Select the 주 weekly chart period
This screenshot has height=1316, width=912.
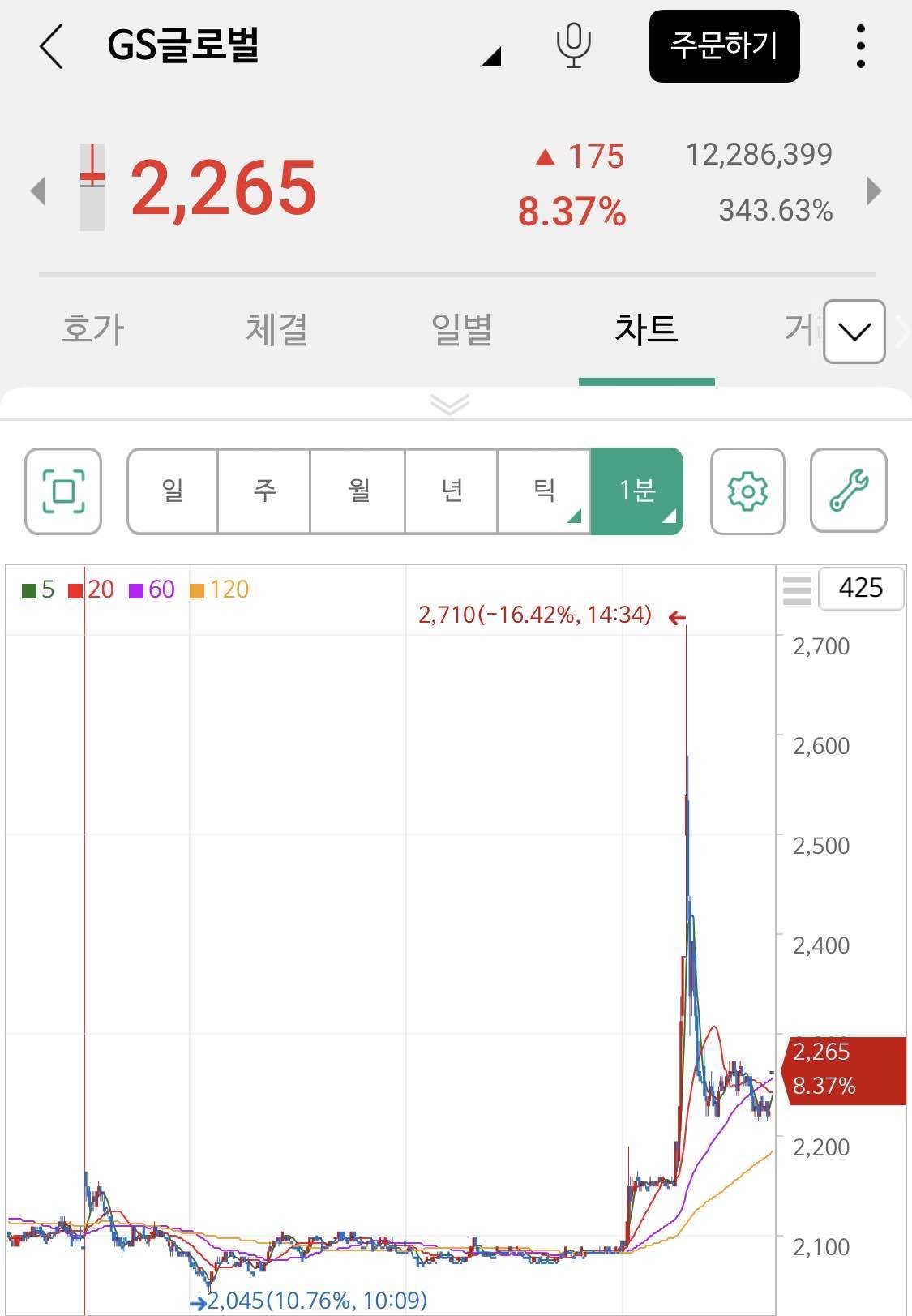[264, 491]
